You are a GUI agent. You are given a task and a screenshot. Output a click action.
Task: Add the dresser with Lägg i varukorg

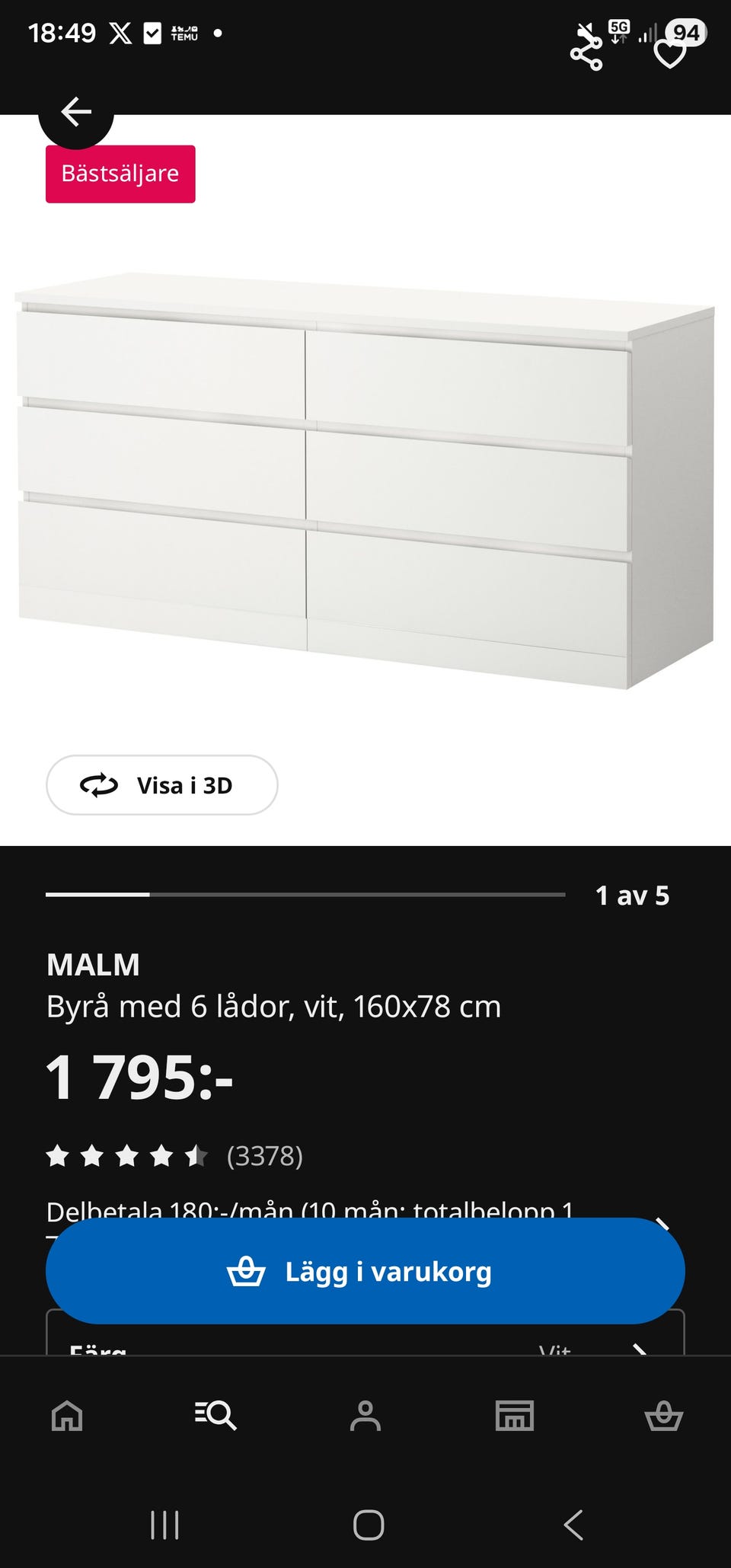pos(365,1271)
